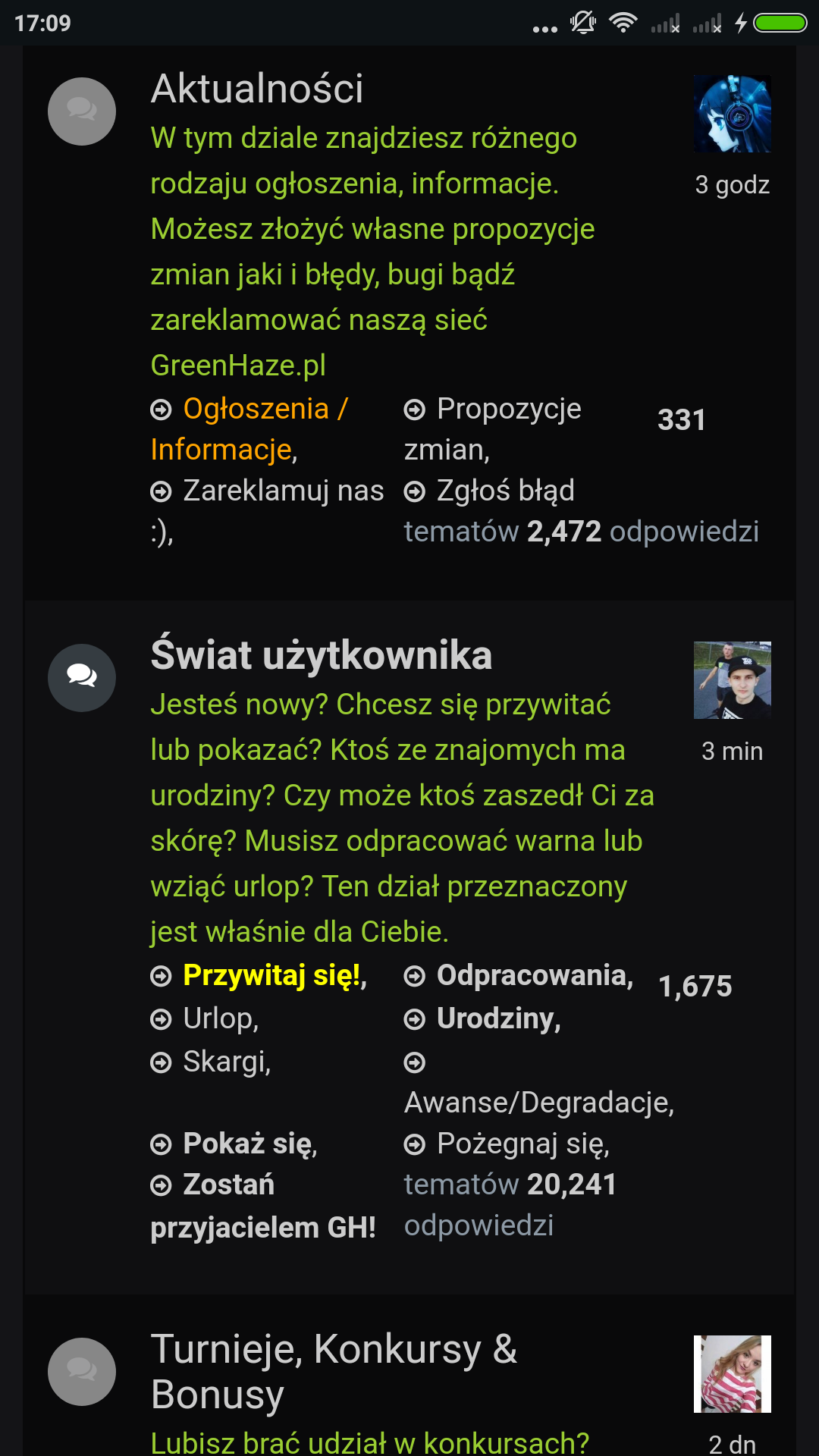Go to Skargi subforum
The image size is (819, 1456).
pyautogui.click(x=226, y=1062)
